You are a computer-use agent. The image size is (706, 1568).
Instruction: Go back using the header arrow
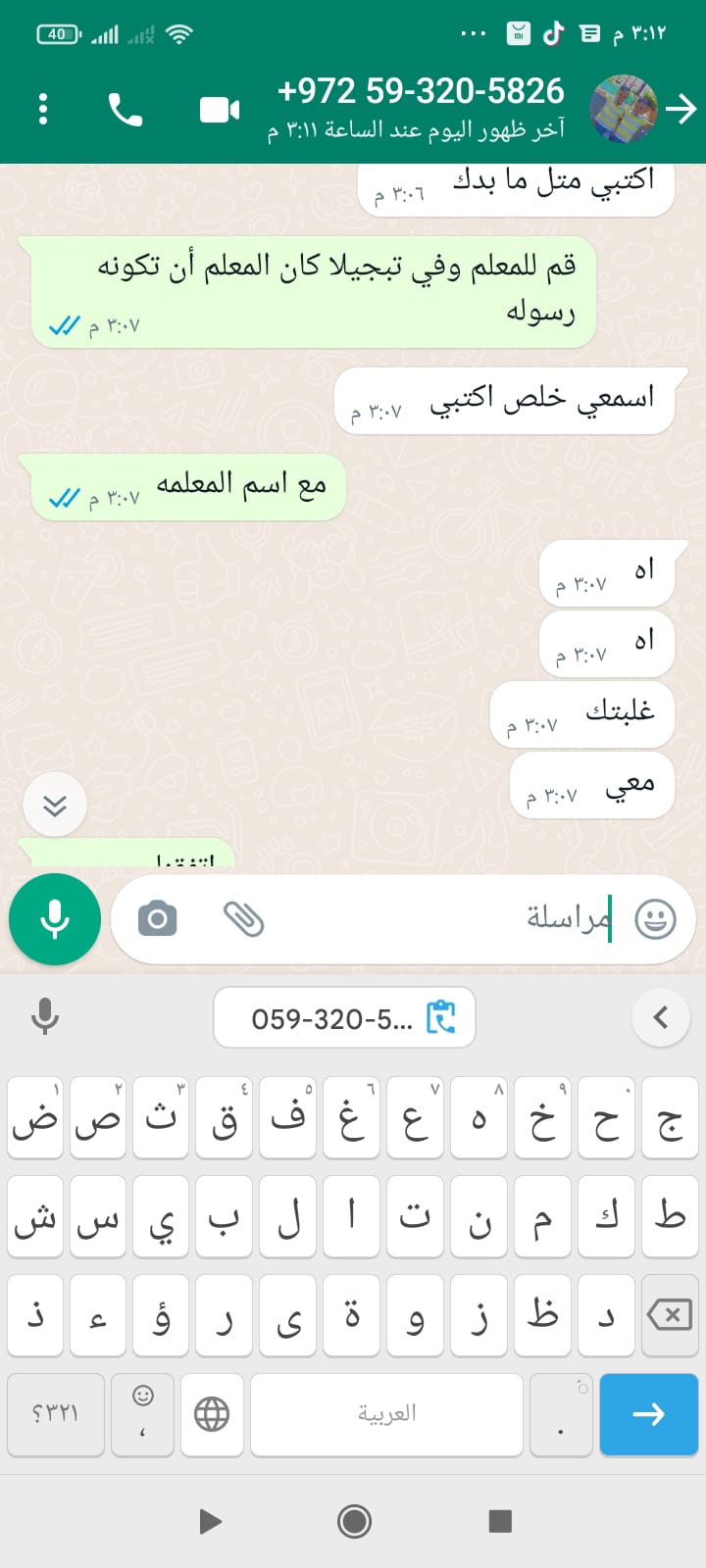pos(681,109)
